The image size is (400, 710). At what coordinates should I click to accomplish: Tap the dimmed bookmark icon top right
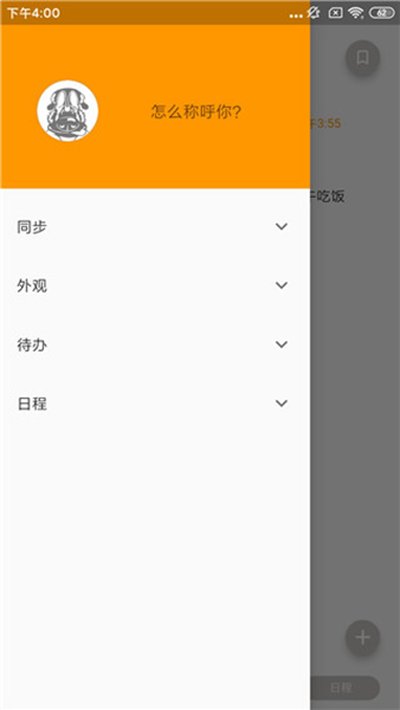(362, 58)
